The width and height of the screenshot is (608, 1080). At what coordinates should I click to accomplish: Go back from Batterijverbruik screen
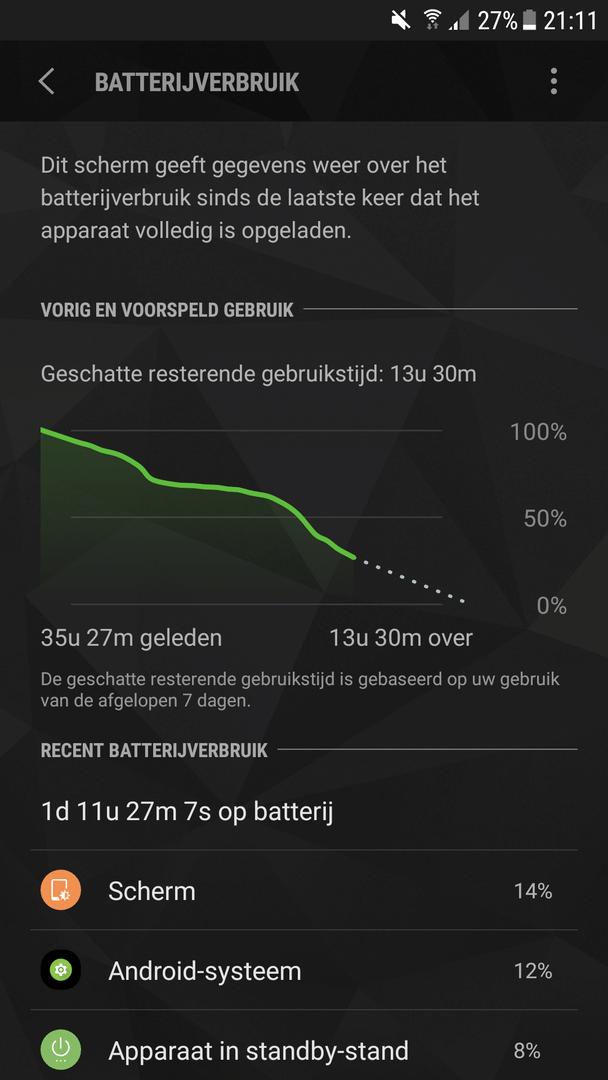pyautogui.click(x=46, y=82)
